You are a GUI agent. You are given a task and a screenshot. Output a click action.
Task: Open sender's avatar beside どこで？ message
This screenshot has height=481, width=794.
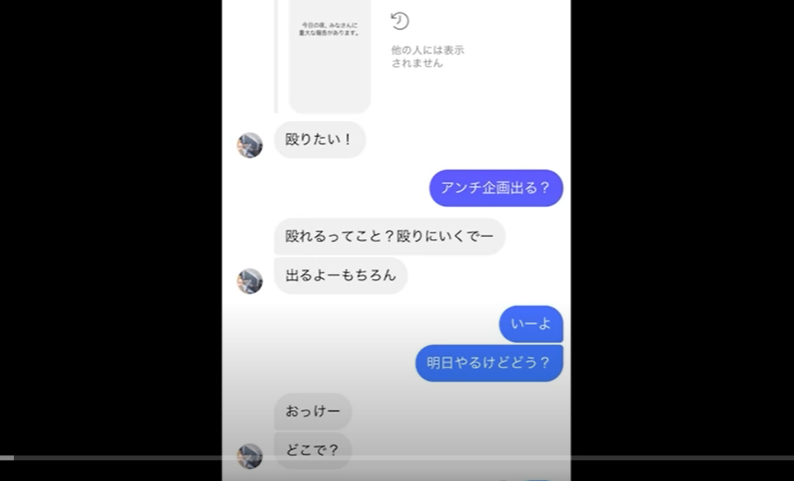[x=250, y=456]
